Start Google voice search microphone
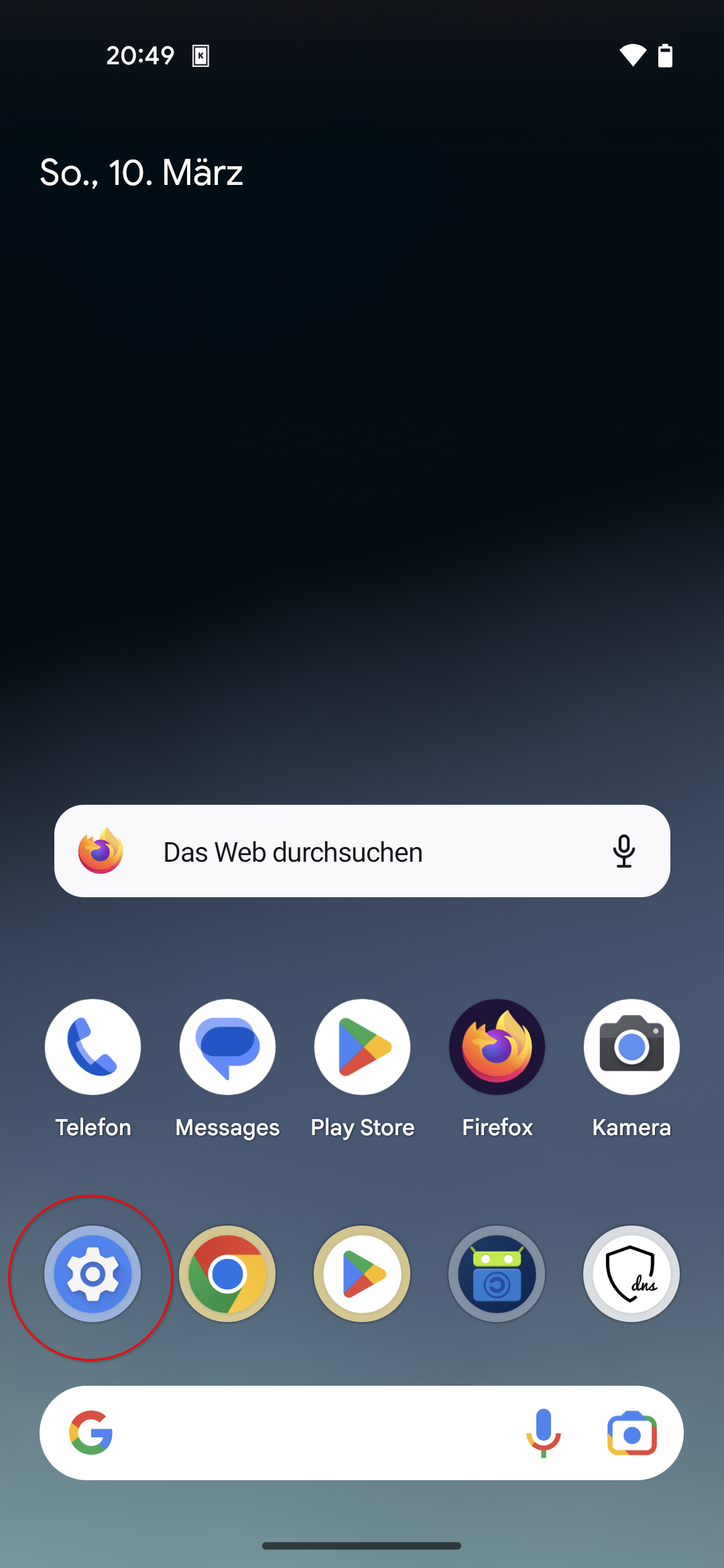This screenshot has height=1568, width=724. tap(544, 1433)
